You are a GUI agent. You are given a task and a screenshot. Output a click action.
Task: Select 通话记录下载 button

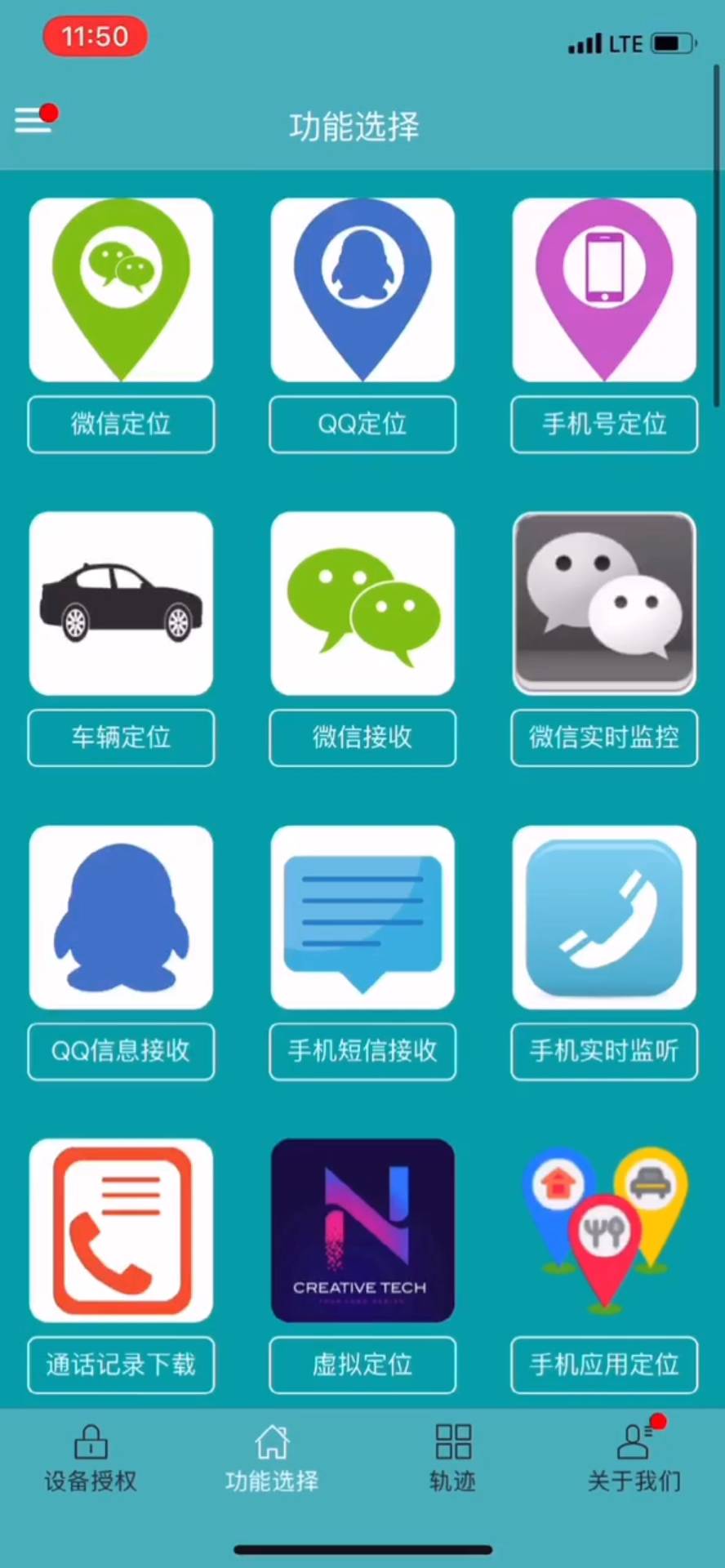coord(121,1365)
